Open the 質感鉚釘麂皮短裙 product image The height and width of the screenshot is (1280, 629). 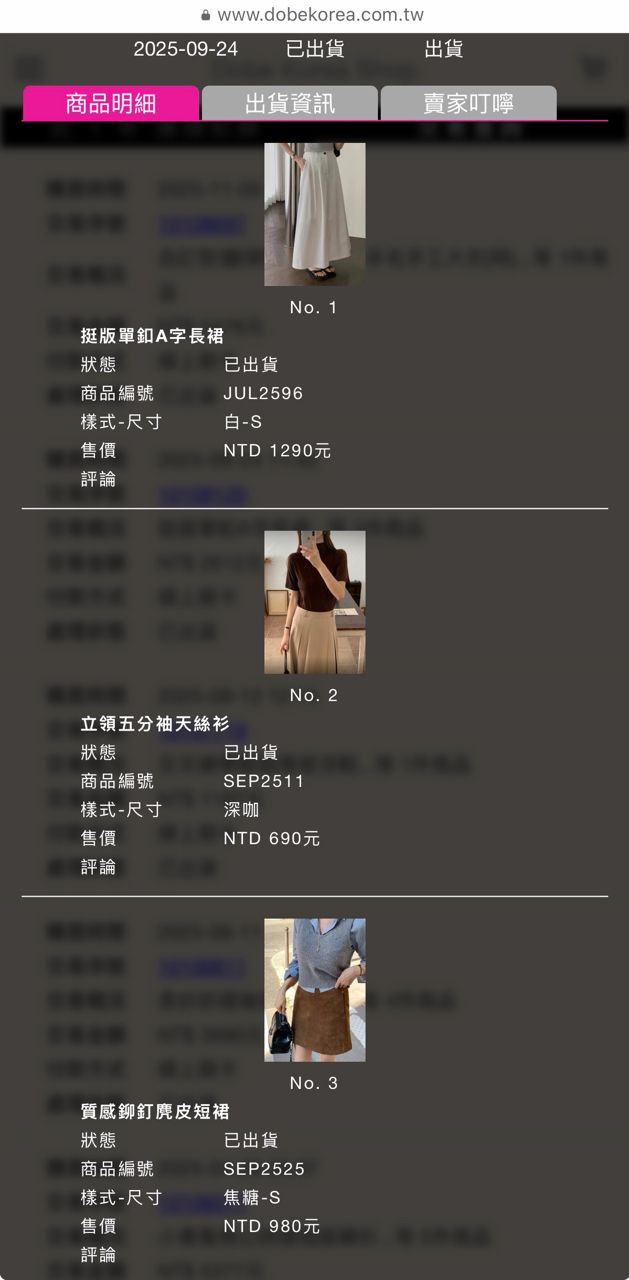[314, 990]
